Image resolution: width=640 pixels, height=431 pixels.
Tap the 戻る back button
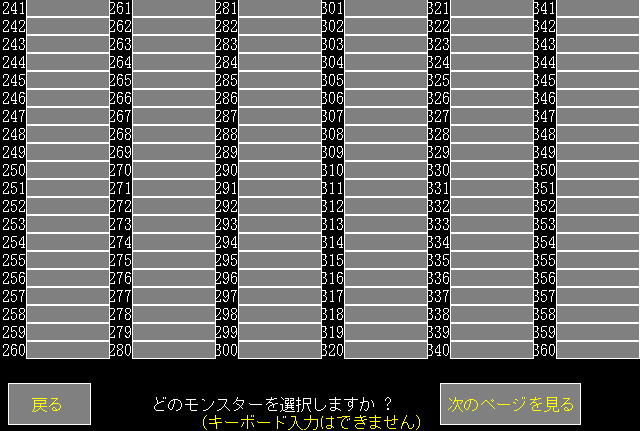point(48,404)
